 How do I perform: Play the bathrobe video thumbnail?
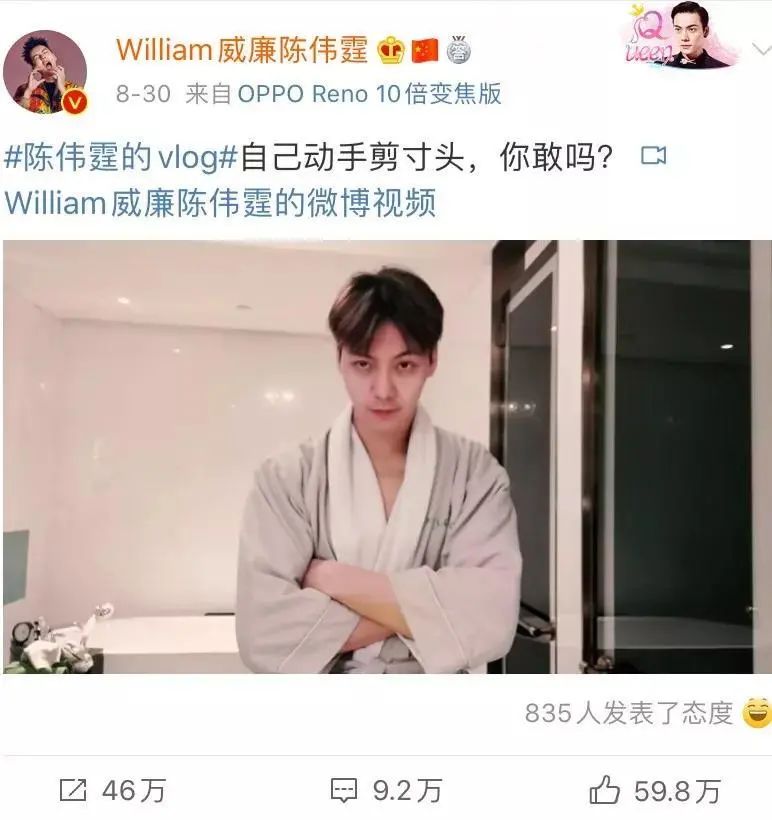(386, 456)
